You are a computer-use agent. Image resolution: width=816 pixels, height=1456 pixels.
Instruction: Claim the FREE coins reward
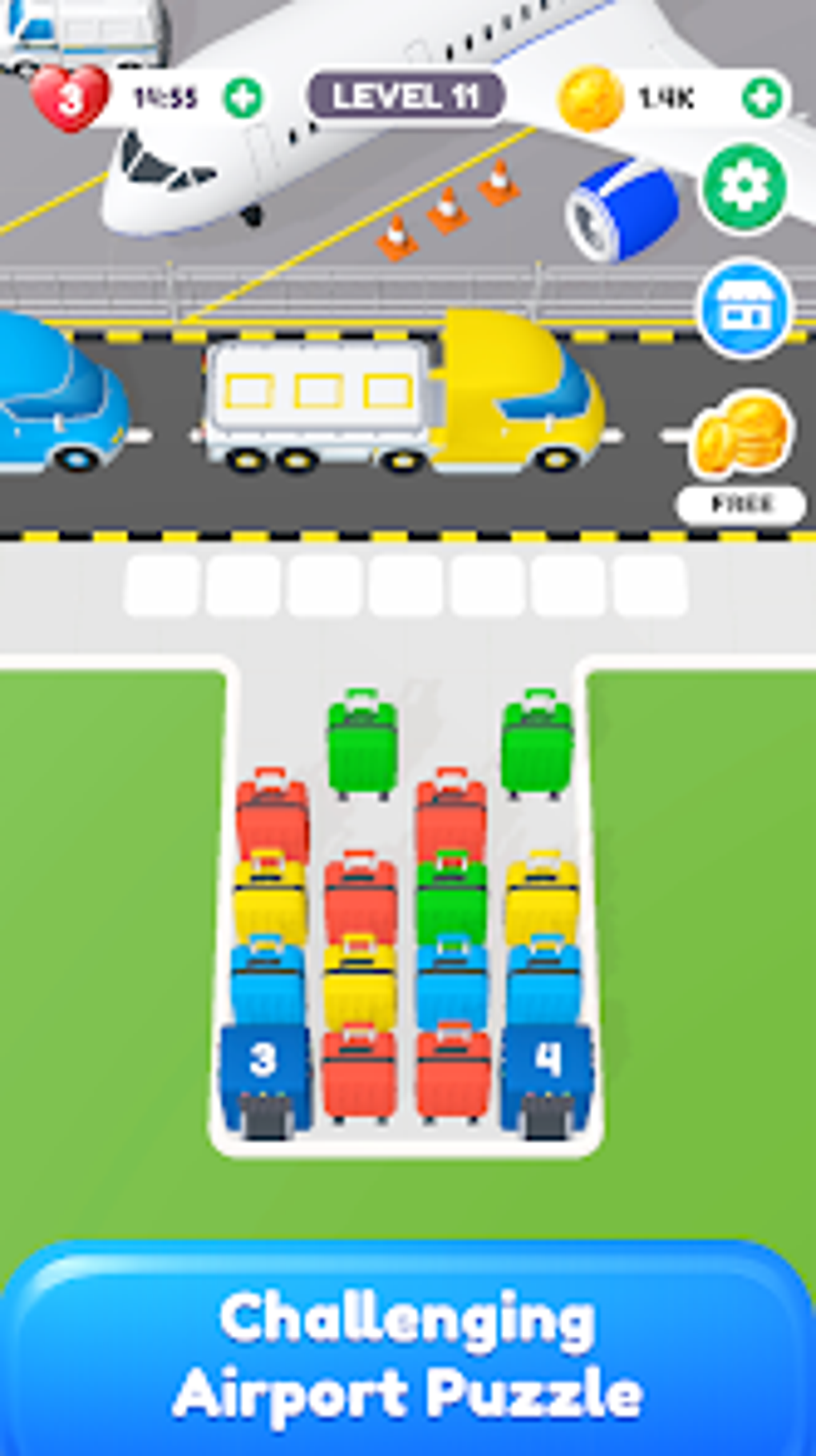[x=742, y=456]
